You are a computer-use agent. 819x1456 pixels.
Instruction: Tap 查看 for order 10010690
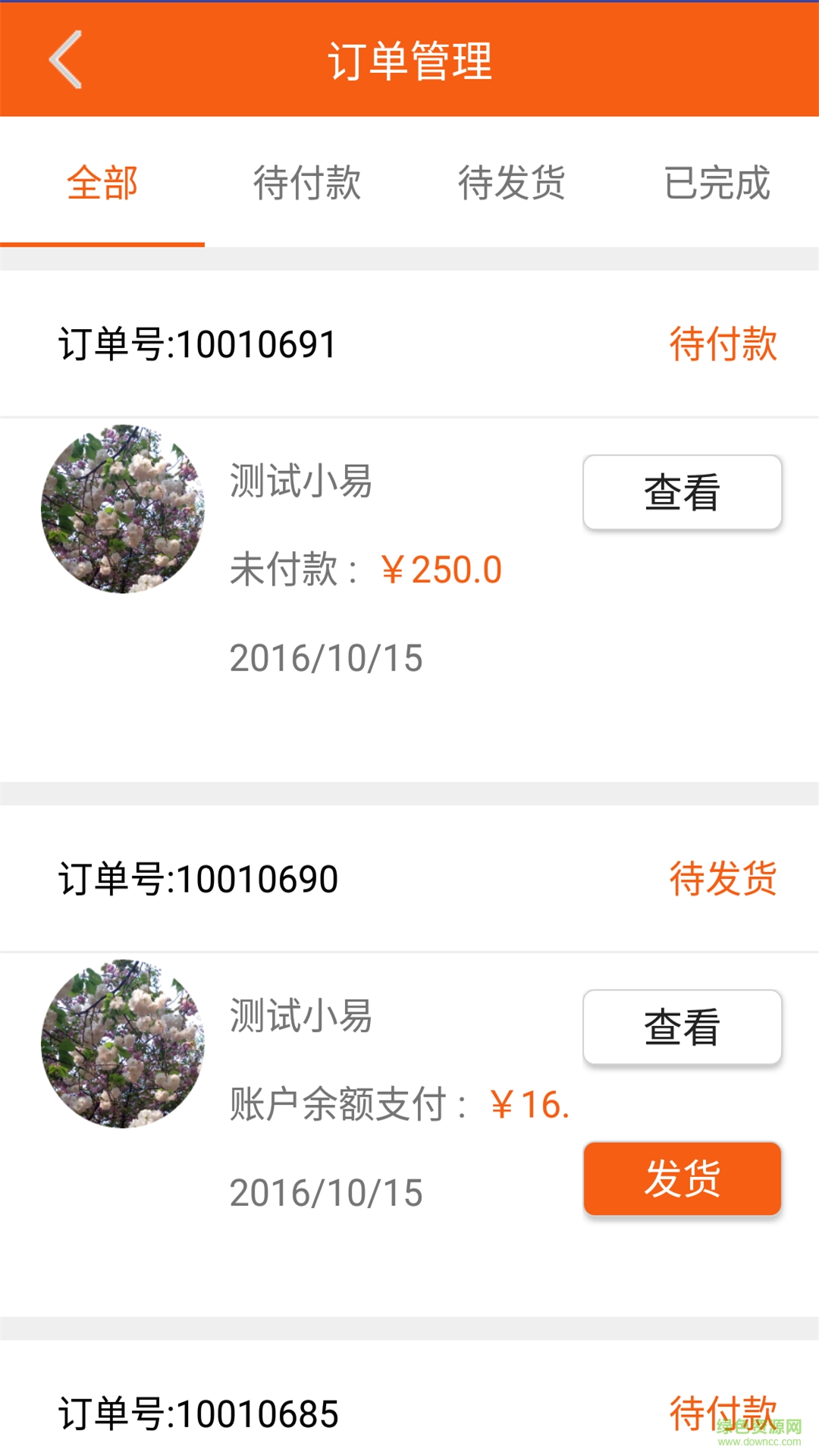[682, 1027]
